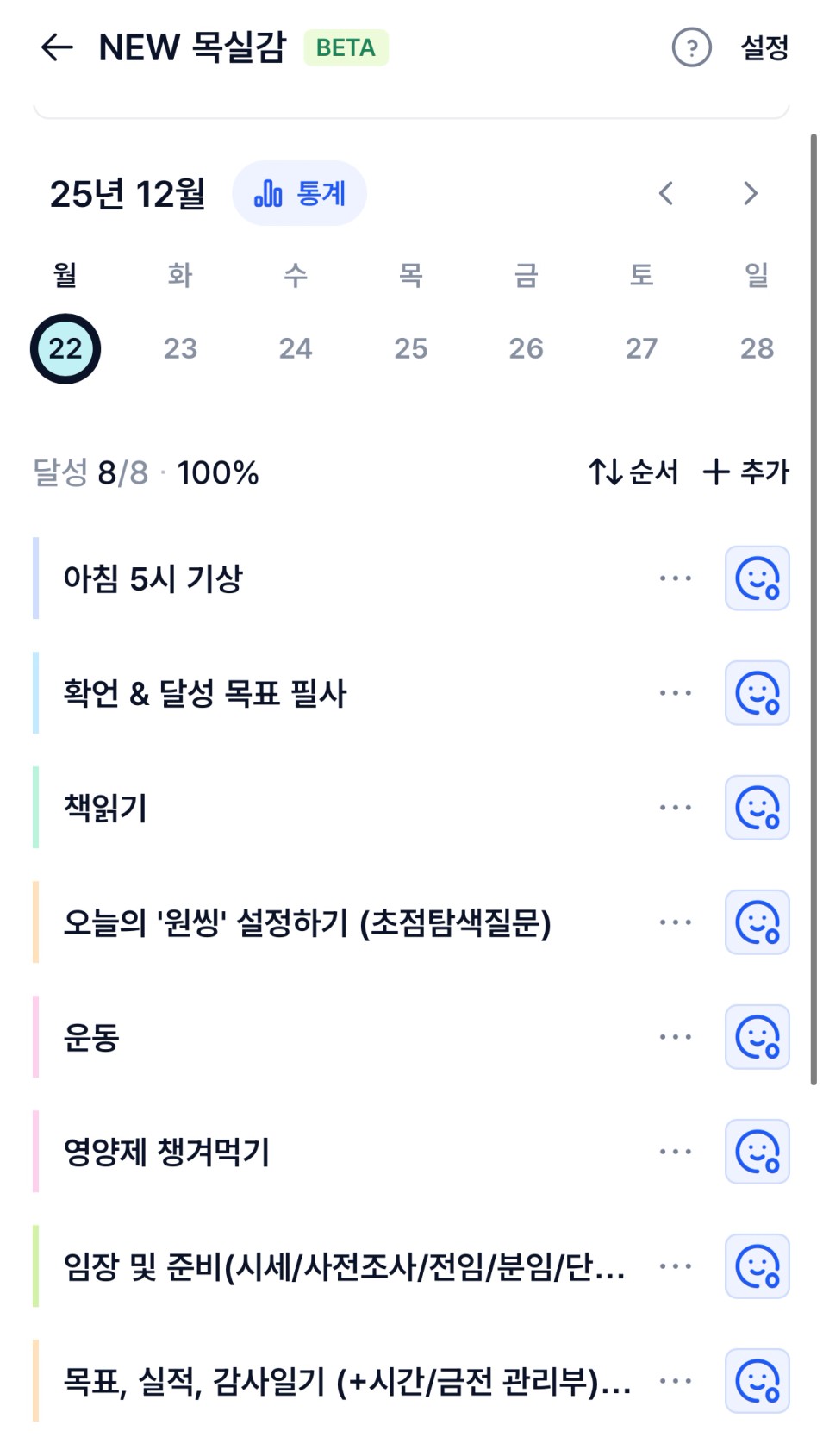The height and width of the screenshot is (1456, 823).
Task: Go back using the arrow icon
Action: coord(57,47)
